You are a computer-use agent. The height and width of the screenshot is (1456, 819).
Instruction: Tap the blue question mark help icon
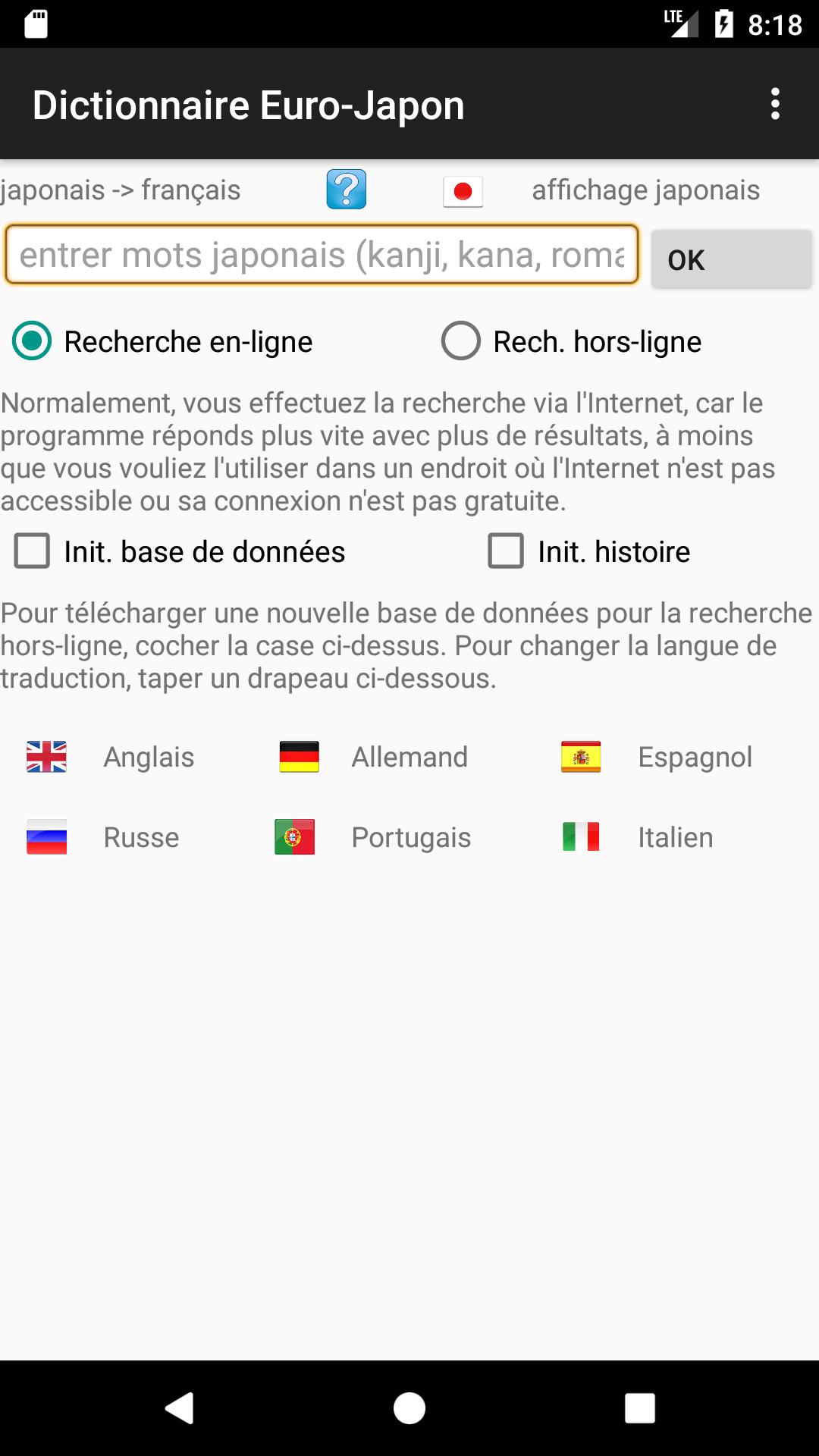coord(347,190)
